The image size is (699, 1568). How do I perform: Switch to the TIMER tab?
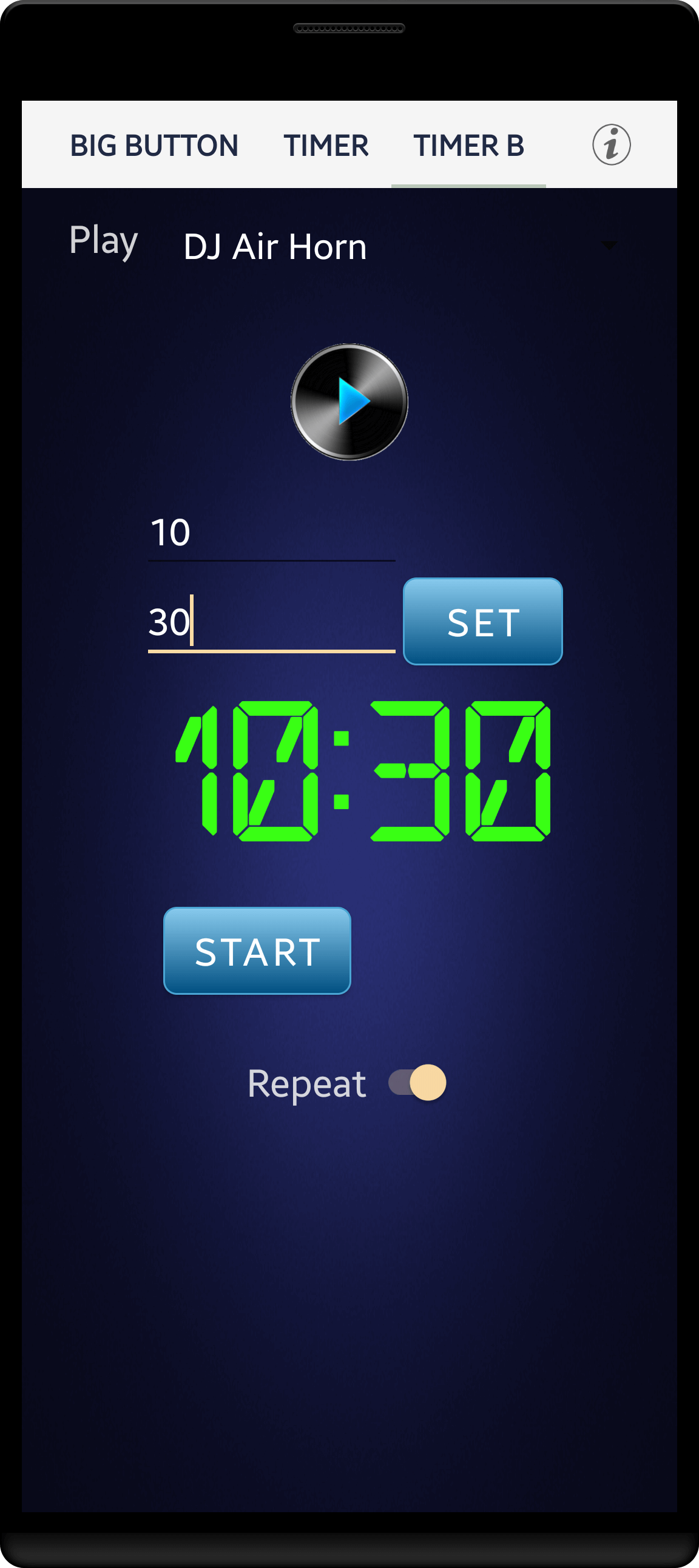(326, 146)
